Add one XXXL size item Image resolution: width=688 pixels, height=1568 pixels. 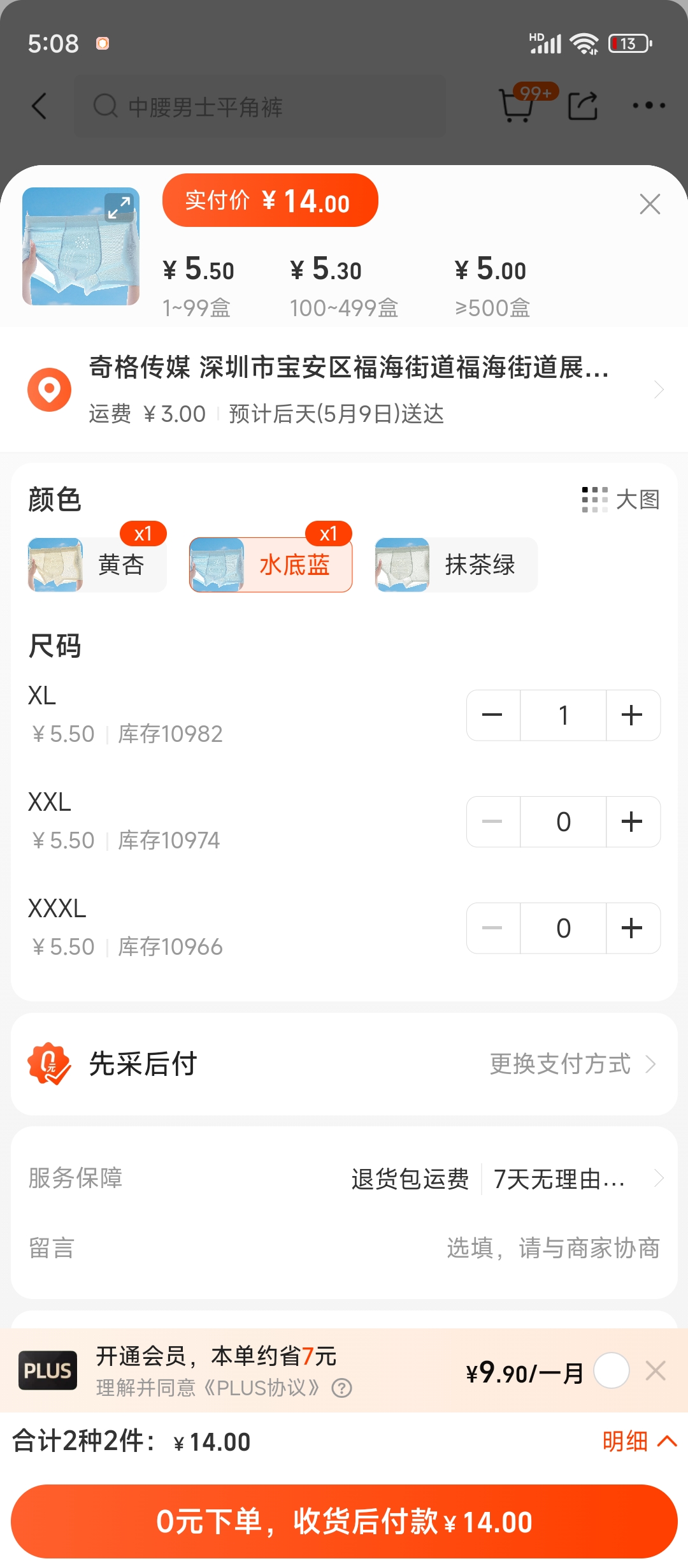click(x=632, y=928)
